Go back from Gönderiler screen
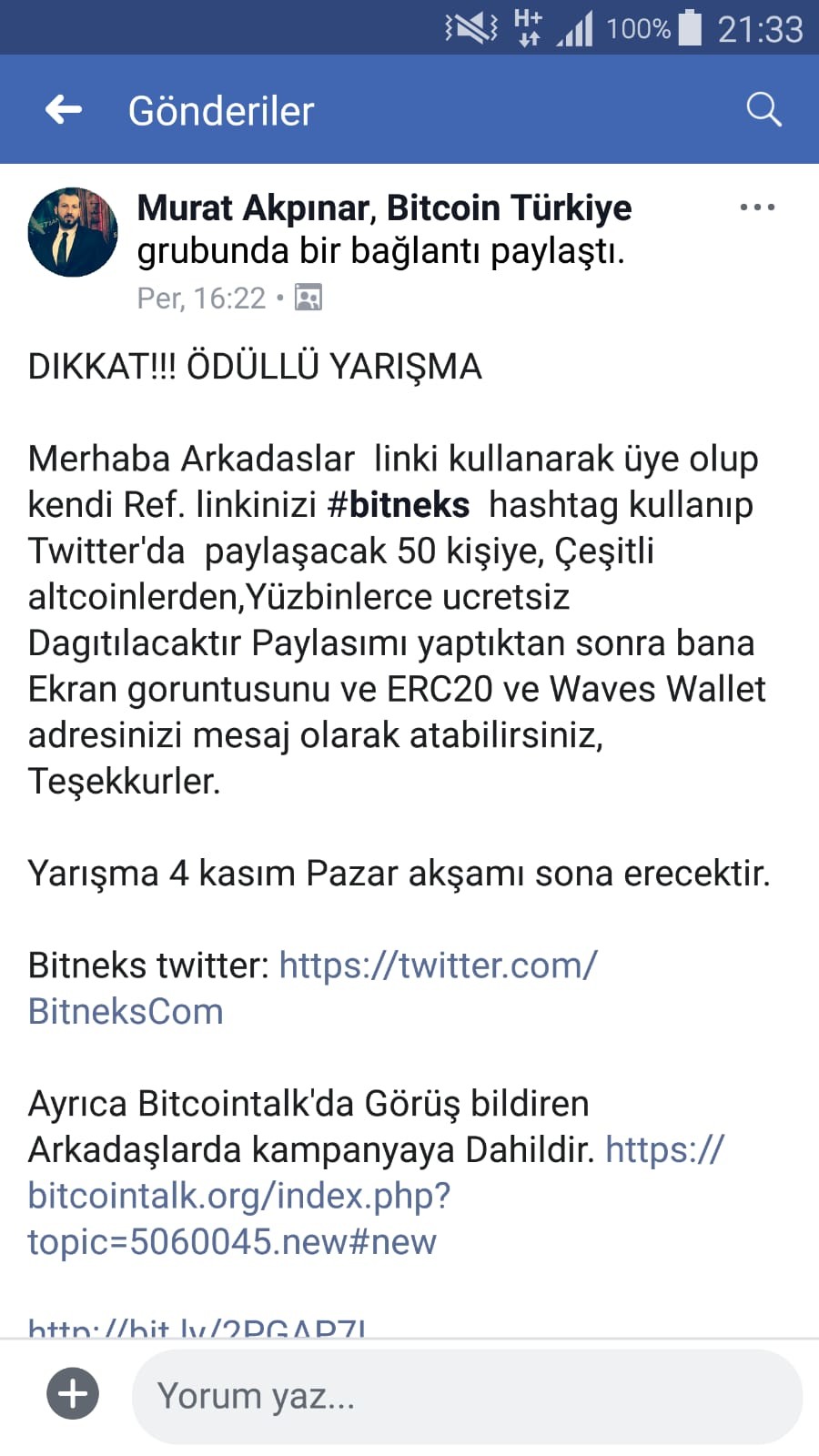The image size is (819, 1456). [x=64, y=110]
